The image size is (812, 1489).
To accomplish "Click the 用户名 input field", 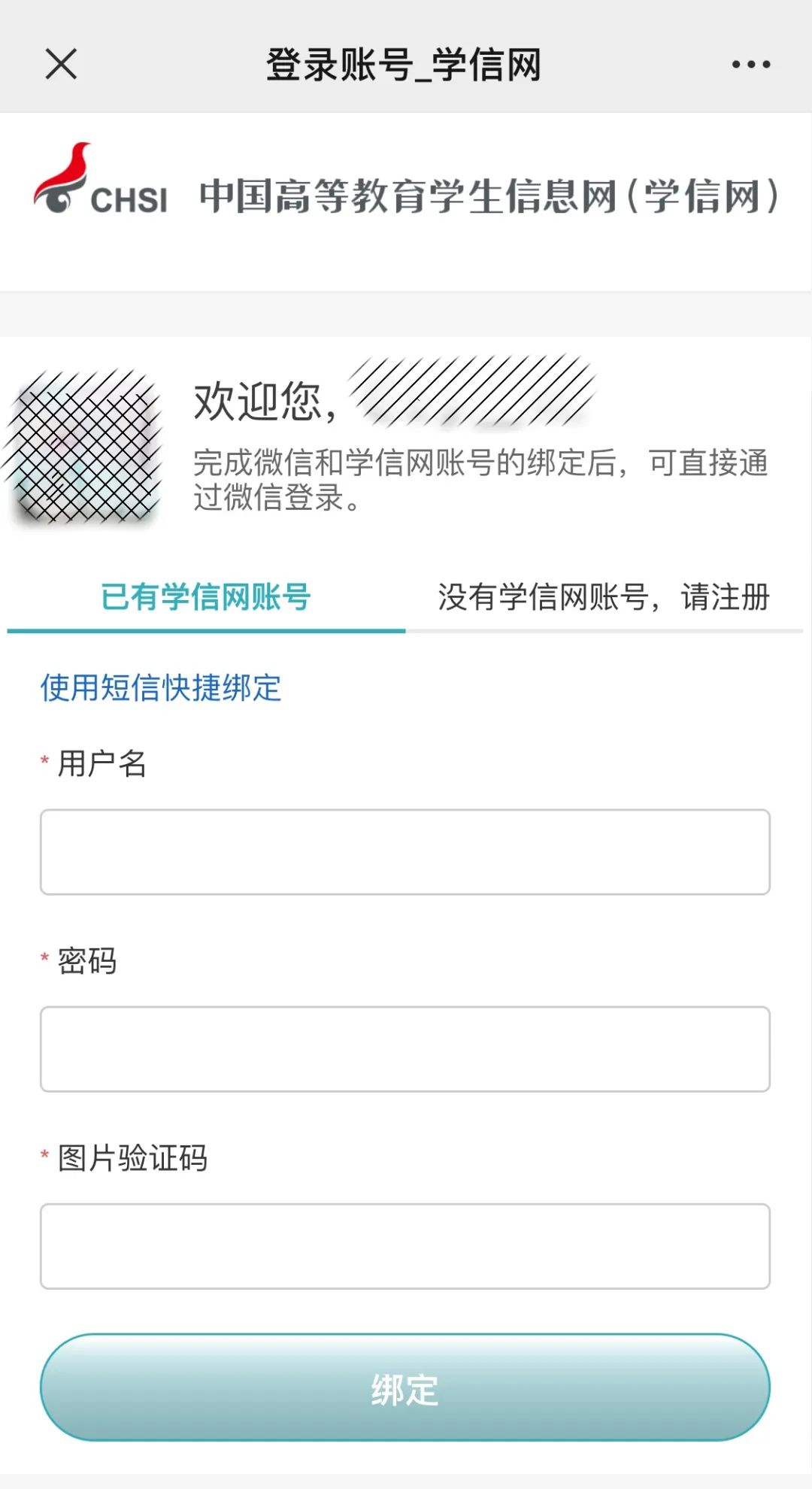I will point(406,851).
